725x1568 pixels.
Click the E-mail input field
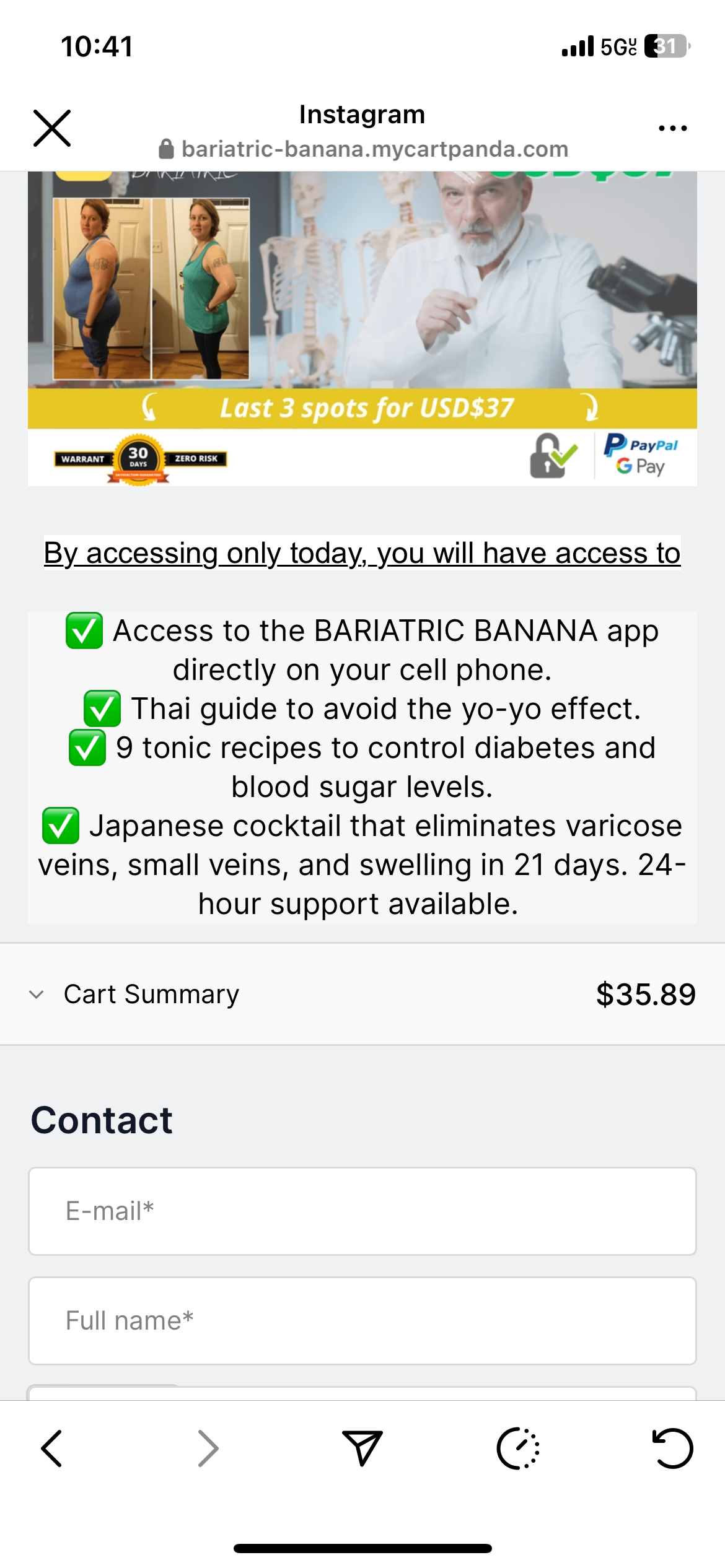362,1209
